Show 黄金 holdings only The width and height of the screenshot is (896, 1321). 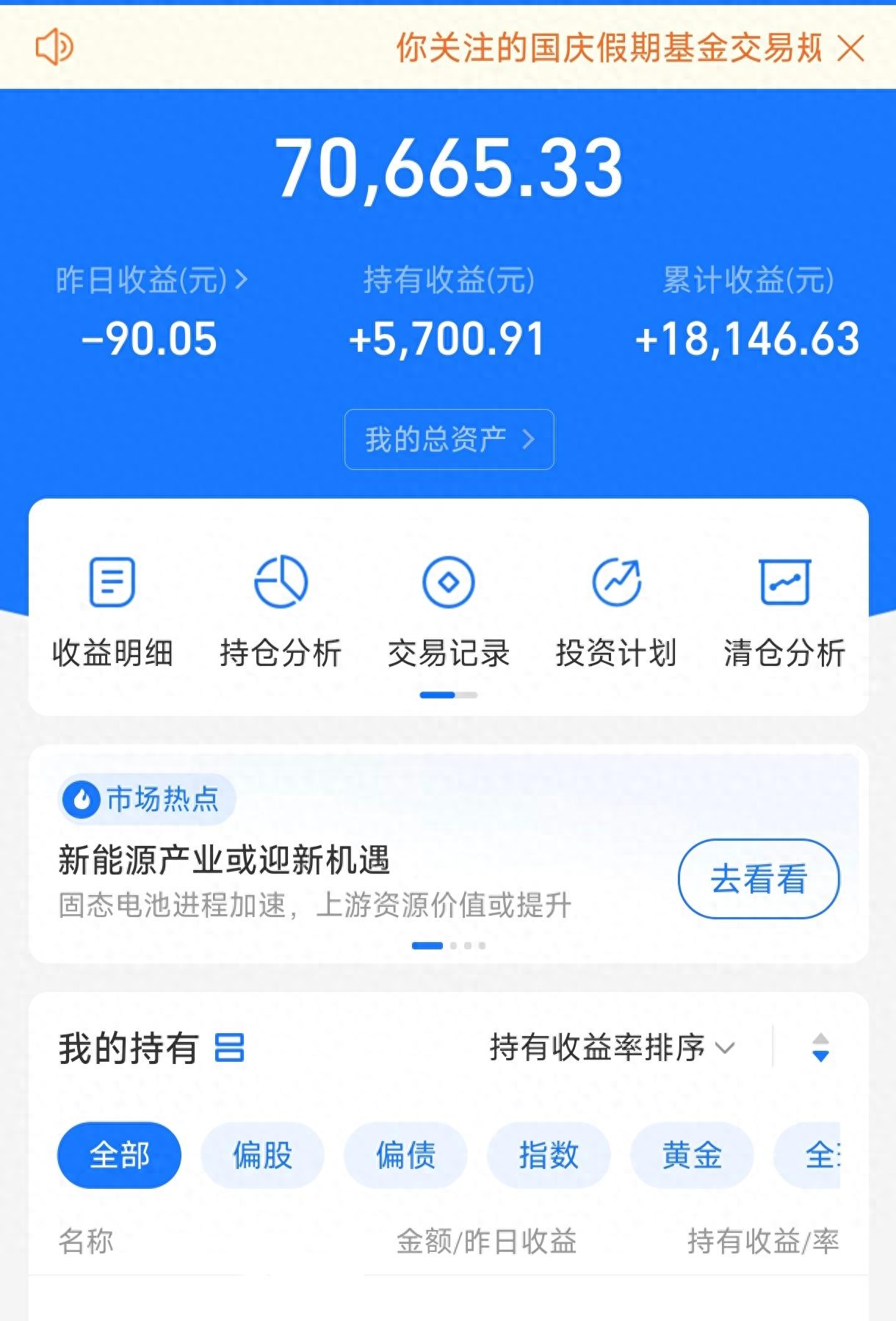692,1155
